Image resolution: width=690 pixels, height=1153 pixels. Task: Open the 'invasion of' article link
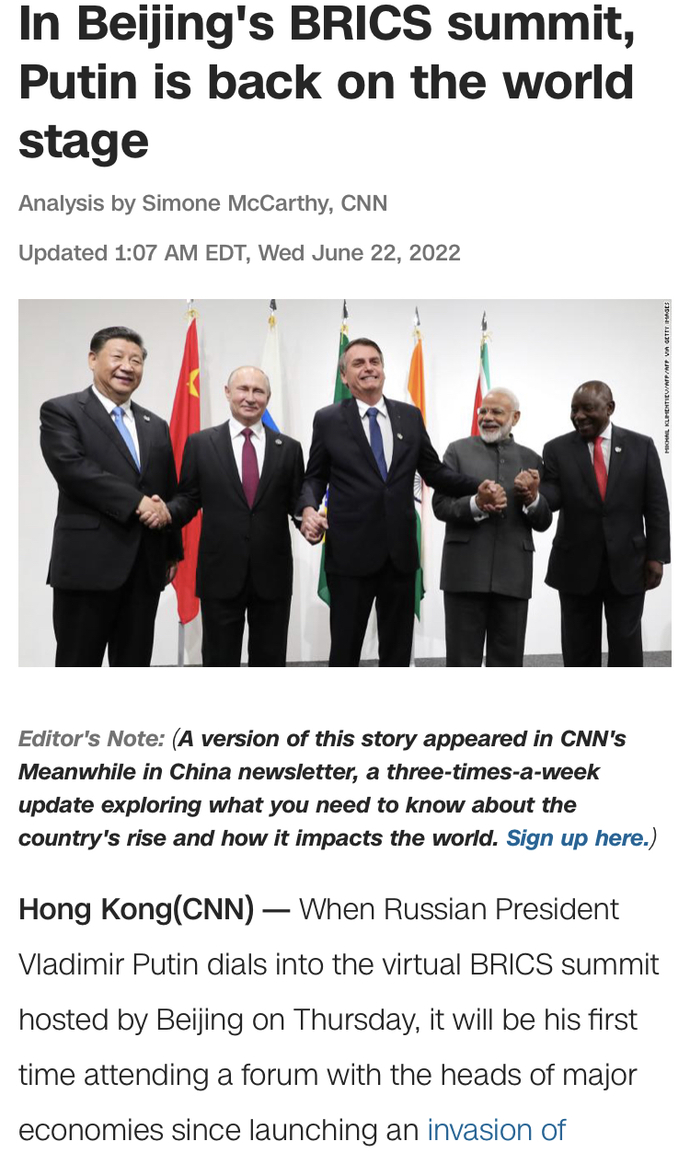pos(497,1129)
